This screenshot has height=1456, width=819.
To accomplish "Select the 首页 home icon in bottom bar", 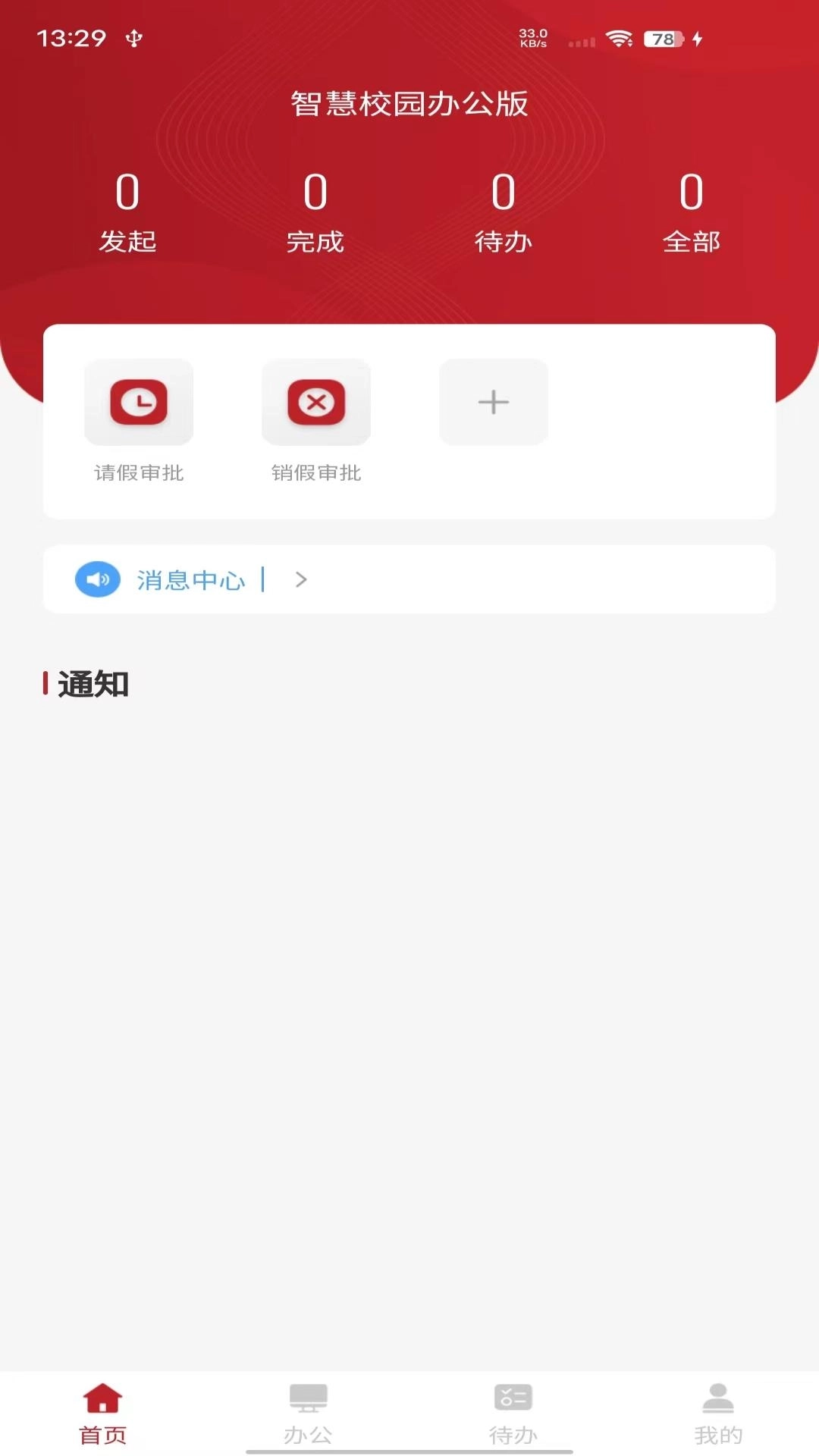I will click(101, 1406).
